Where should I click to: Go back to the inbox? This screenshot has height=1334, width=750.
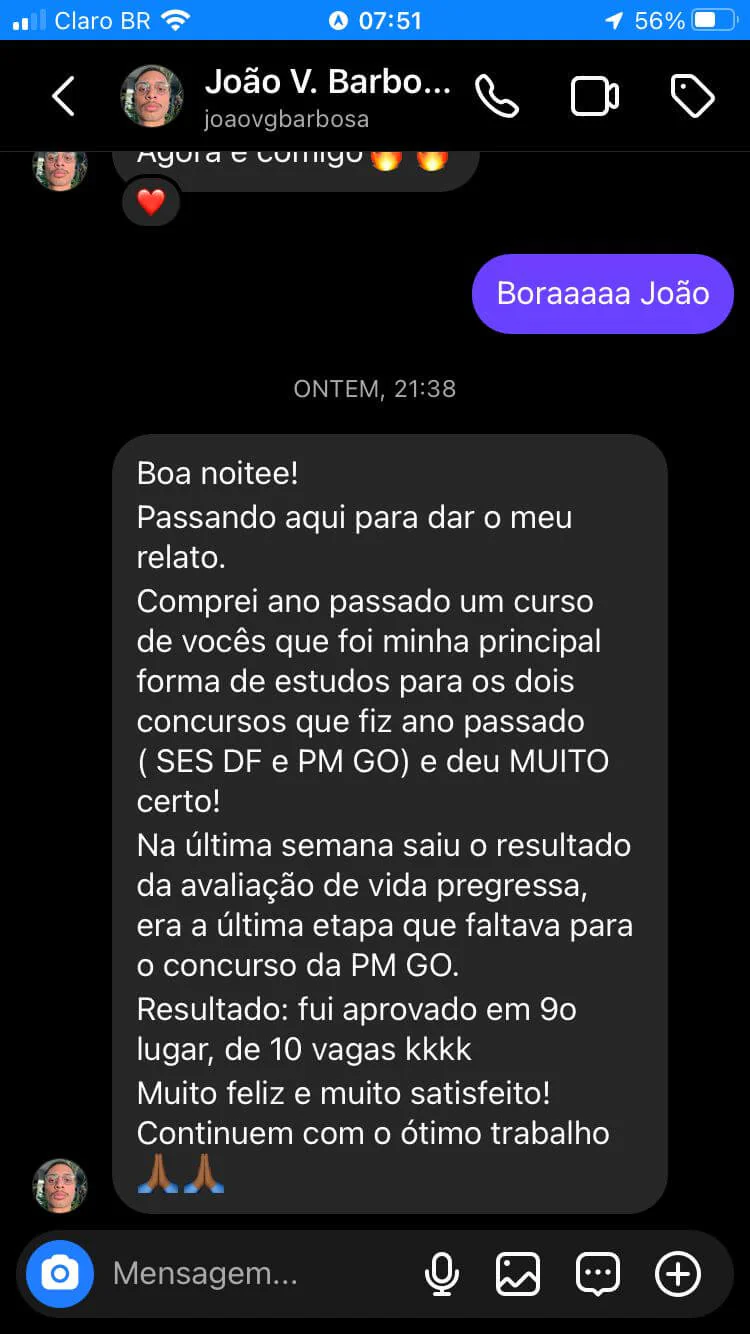63,97
